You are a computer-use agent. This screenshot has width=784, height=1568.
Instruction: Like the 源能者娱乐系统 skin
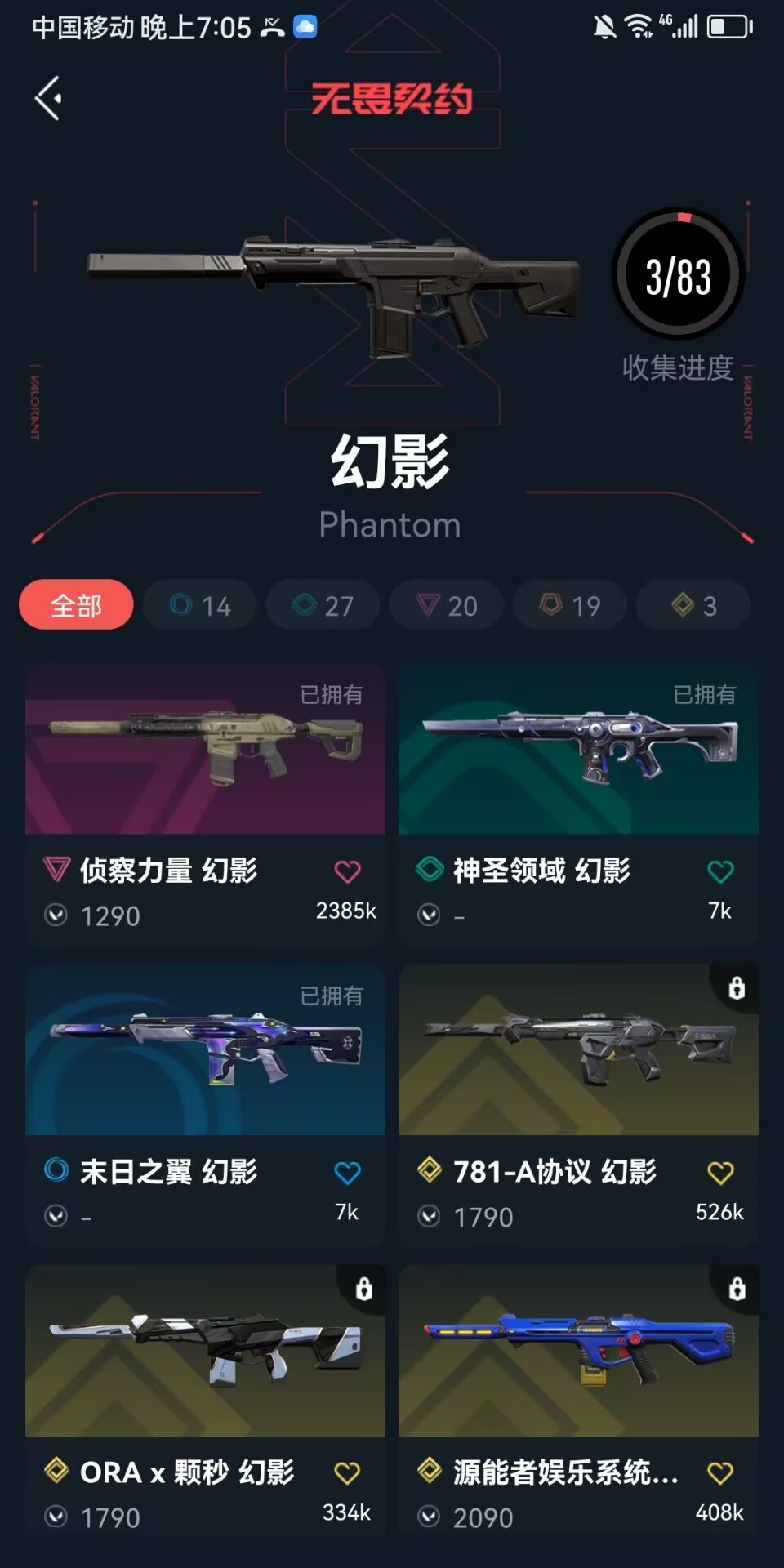point(719,1473)
